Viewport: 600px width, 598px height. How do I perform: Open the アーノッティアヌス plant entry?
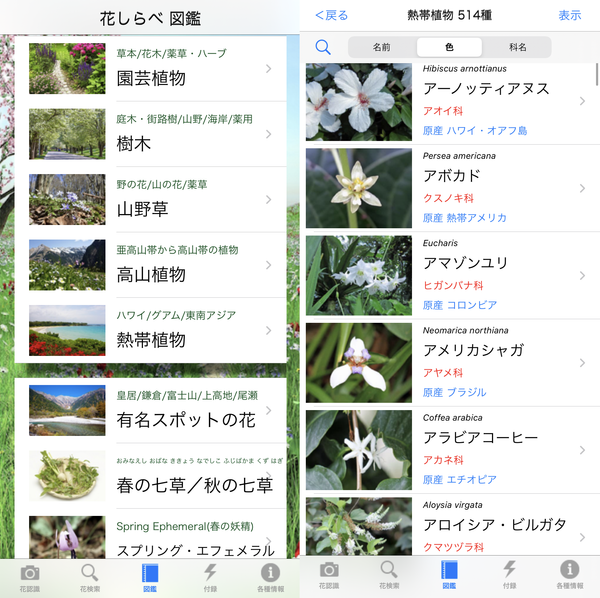coord(450,102)
